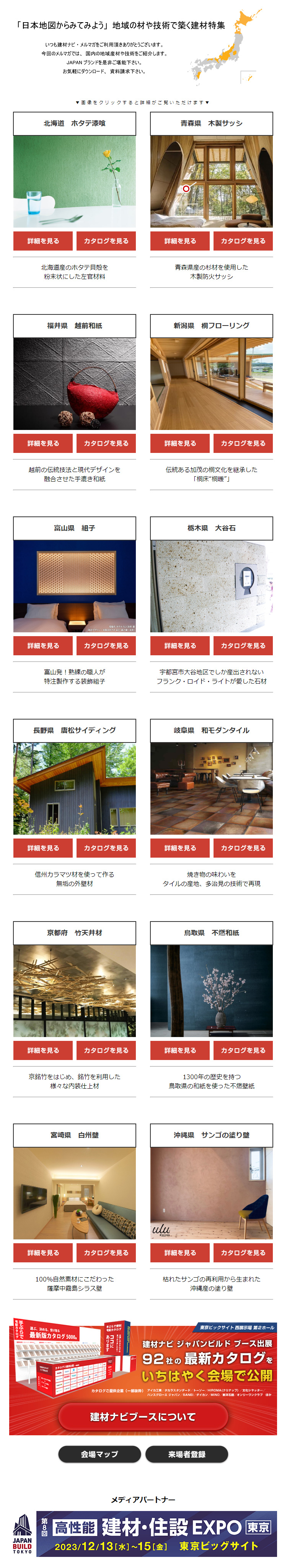Viewport: 287px width, 1568px height.
Task: Open details for 北海道 ホタテ漆喰
Action: 42,241
